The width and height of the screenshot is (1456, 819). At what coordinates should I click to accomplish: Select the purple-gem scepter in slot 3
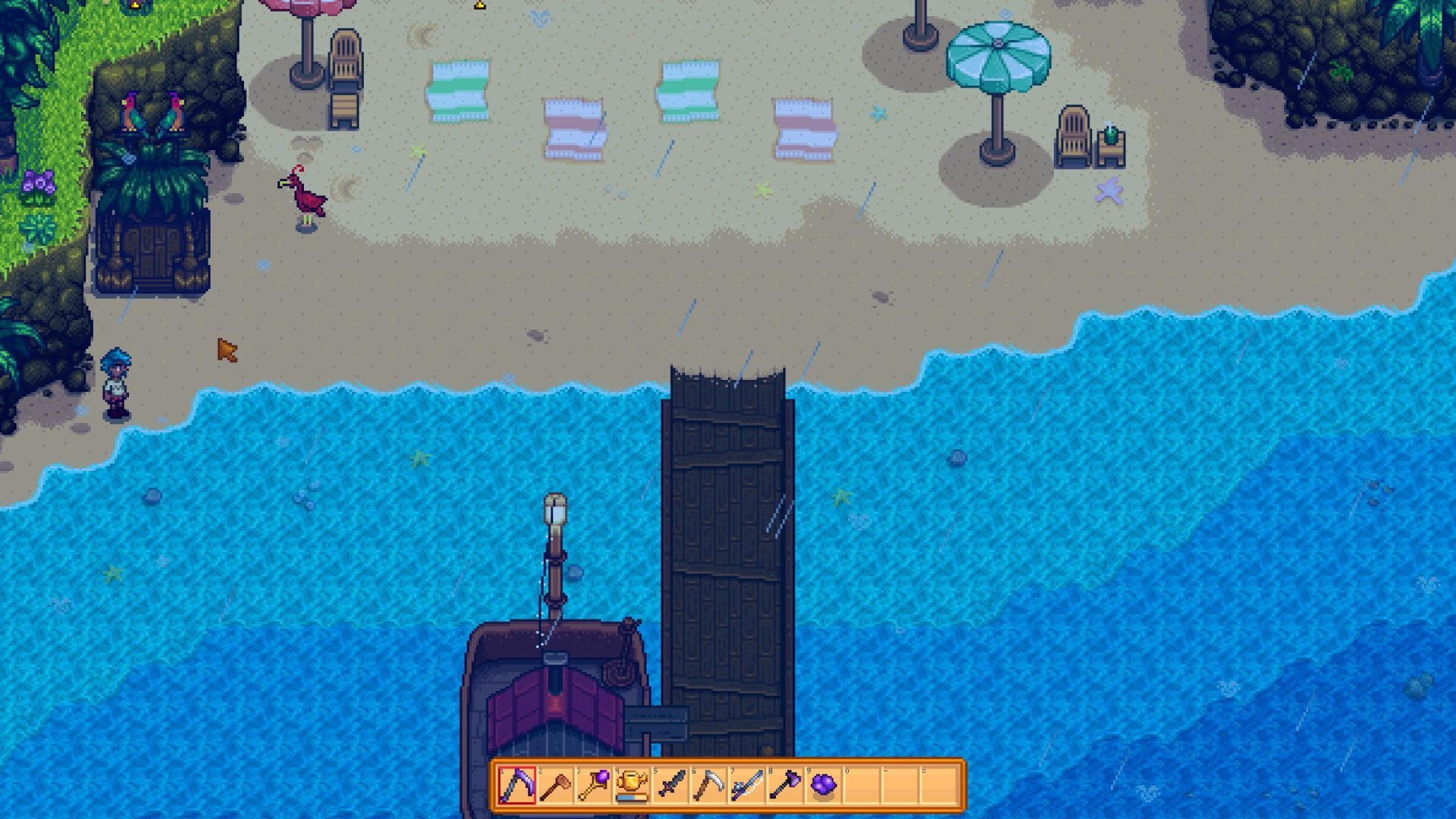pyautogui.click(x=594, y=785)
